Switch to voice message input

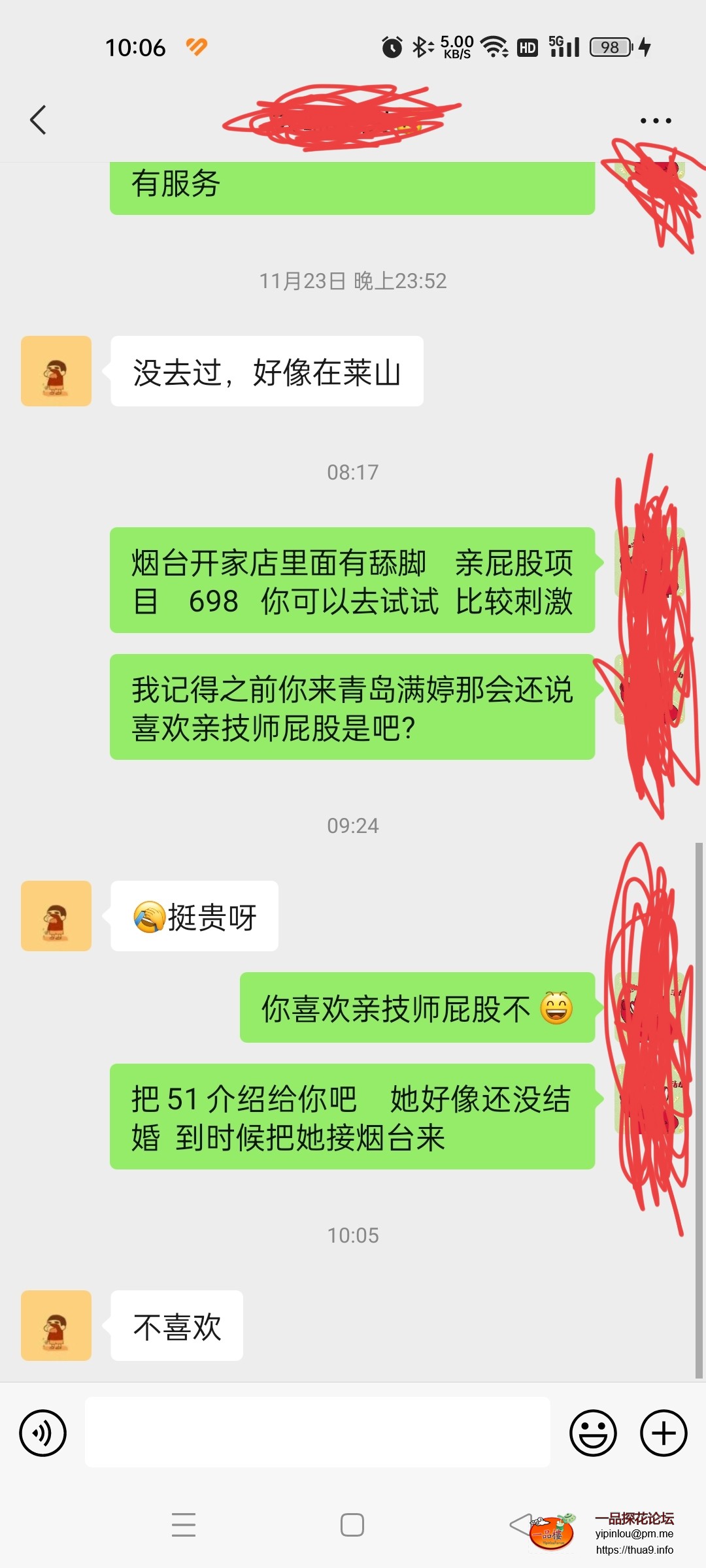(43, 1433)
